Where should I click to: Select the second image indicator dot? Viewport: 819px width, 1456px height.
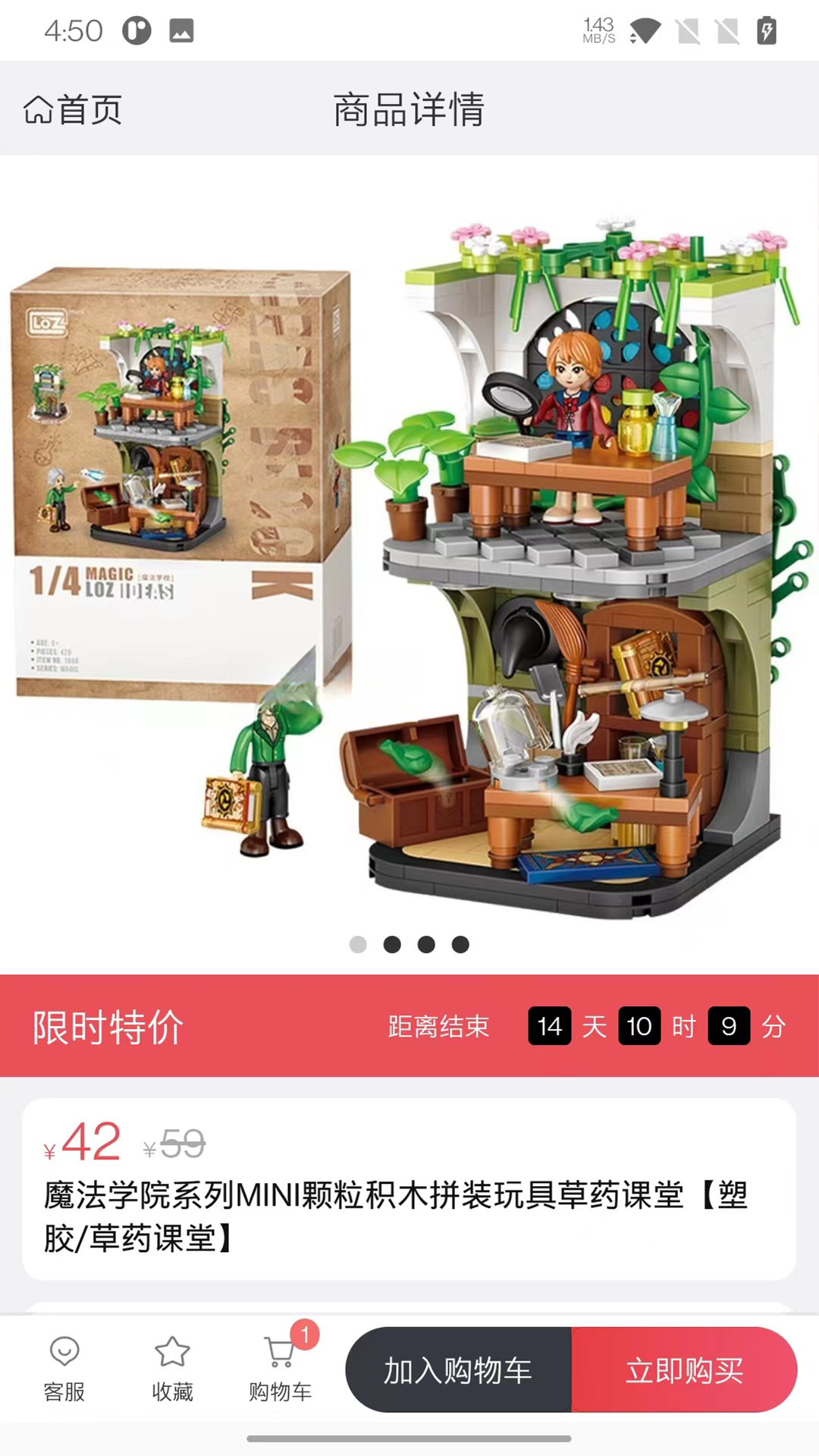click(392, 944)
